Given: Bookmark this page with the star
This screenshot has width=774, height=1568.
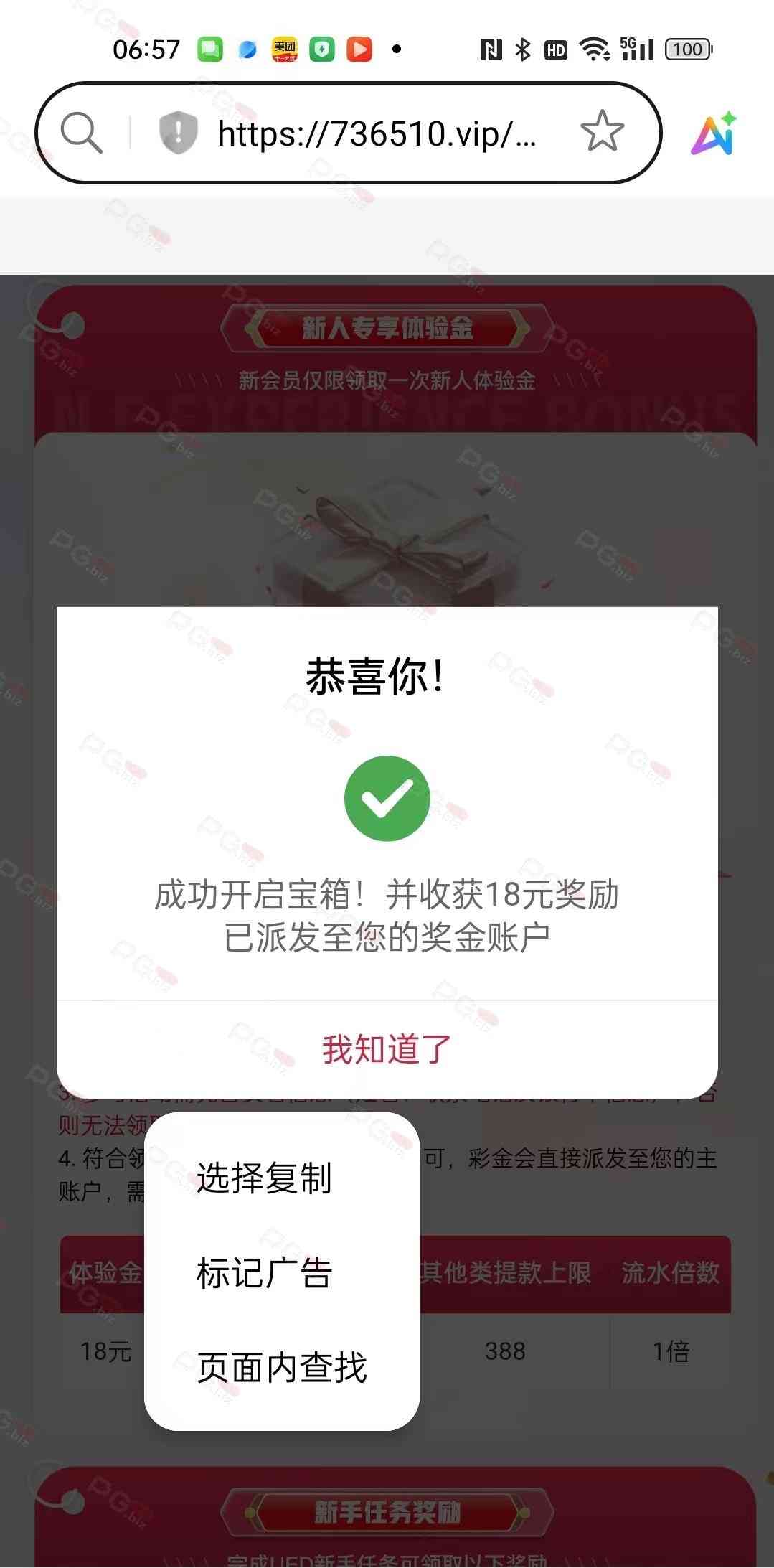Looking at the screenshot, I should [x=602, y=131].
